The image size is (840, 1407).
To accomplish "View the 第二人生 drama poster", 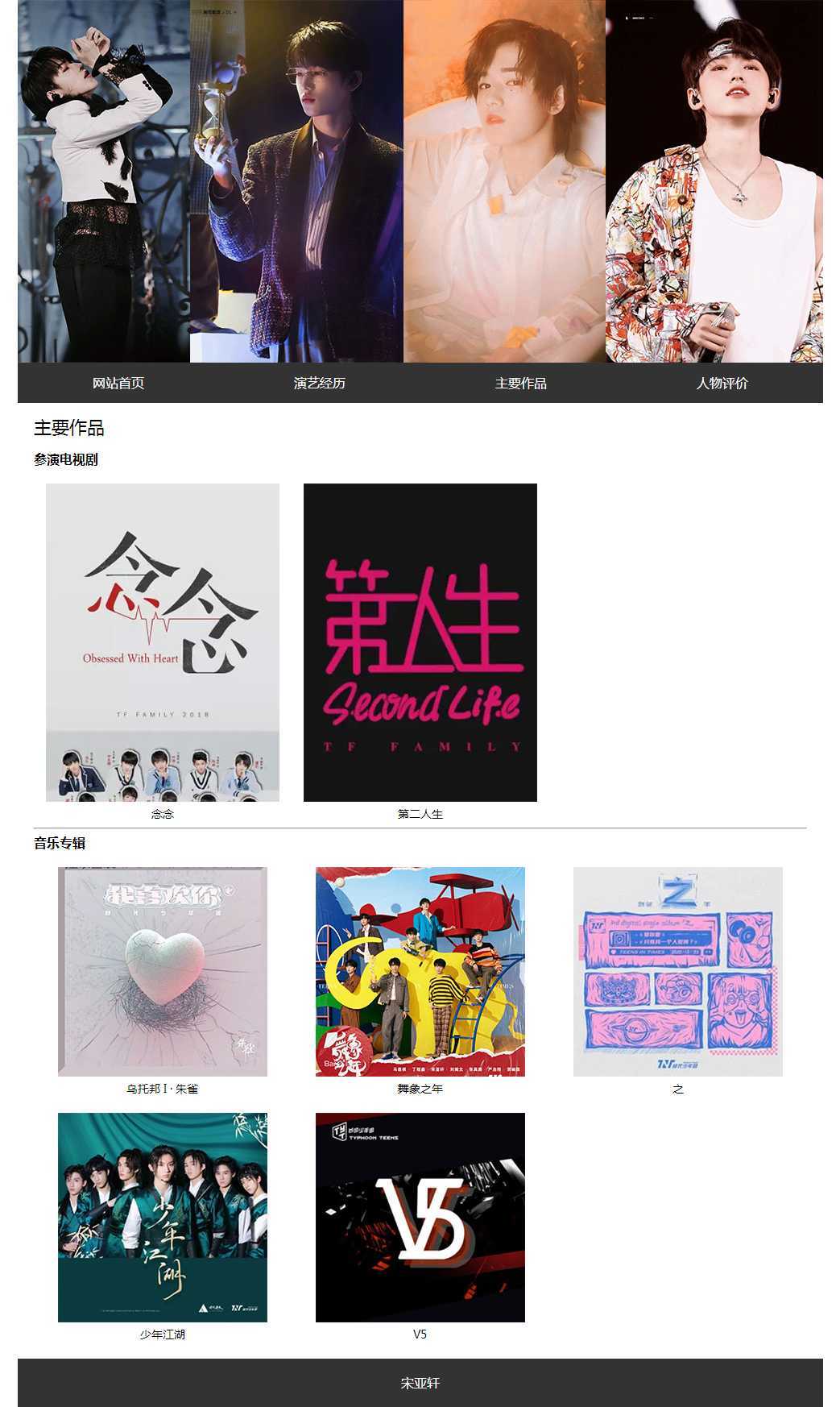I will 420,642.
